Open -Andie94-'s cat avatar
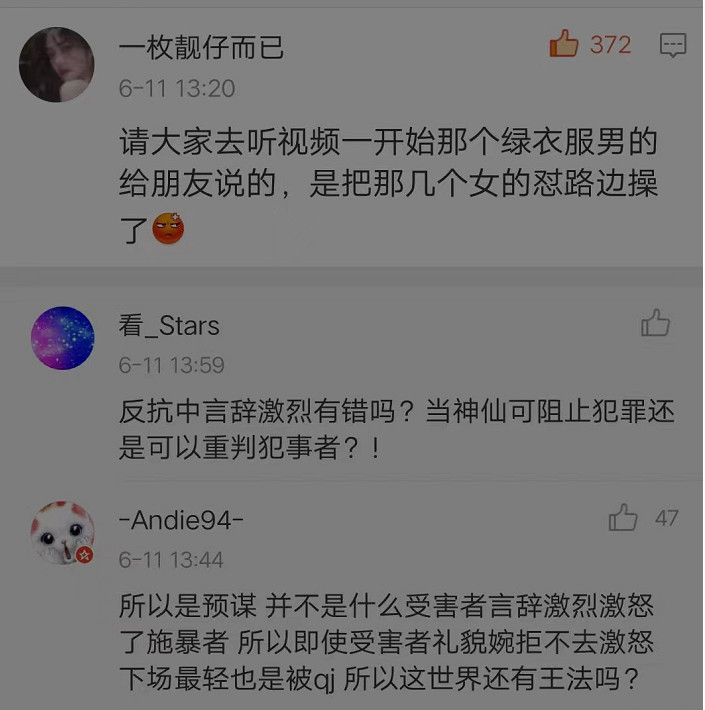This screenshot has height=710, width=705. pyautogui.click(x=63, y=533)
